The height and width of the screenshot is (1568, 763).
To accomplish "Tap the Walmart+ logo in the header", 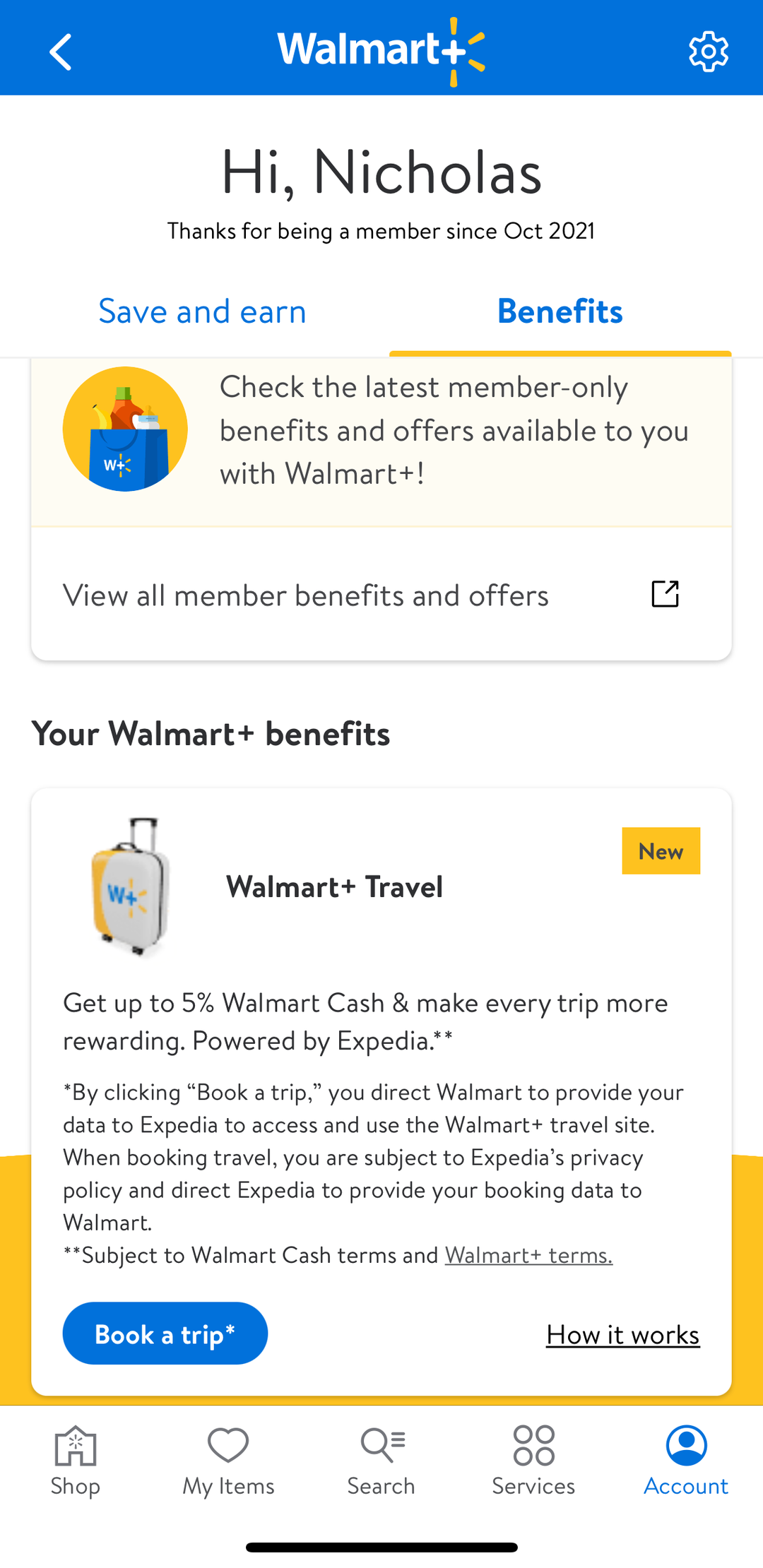I will click(380, 48).
